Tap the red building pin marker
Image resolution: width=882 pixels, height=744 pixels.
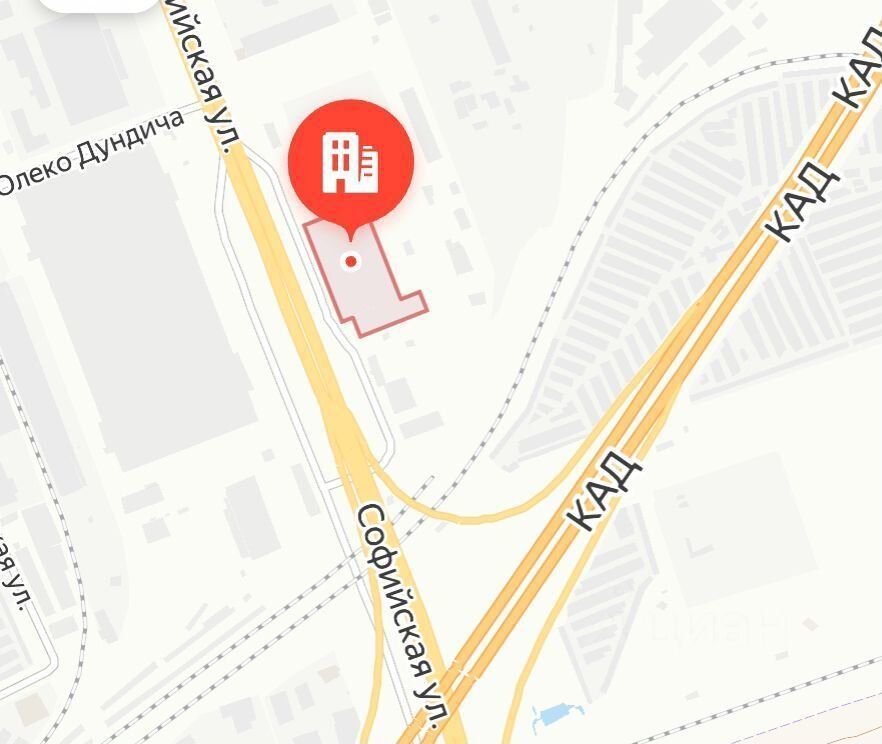[x=350, y=164]
